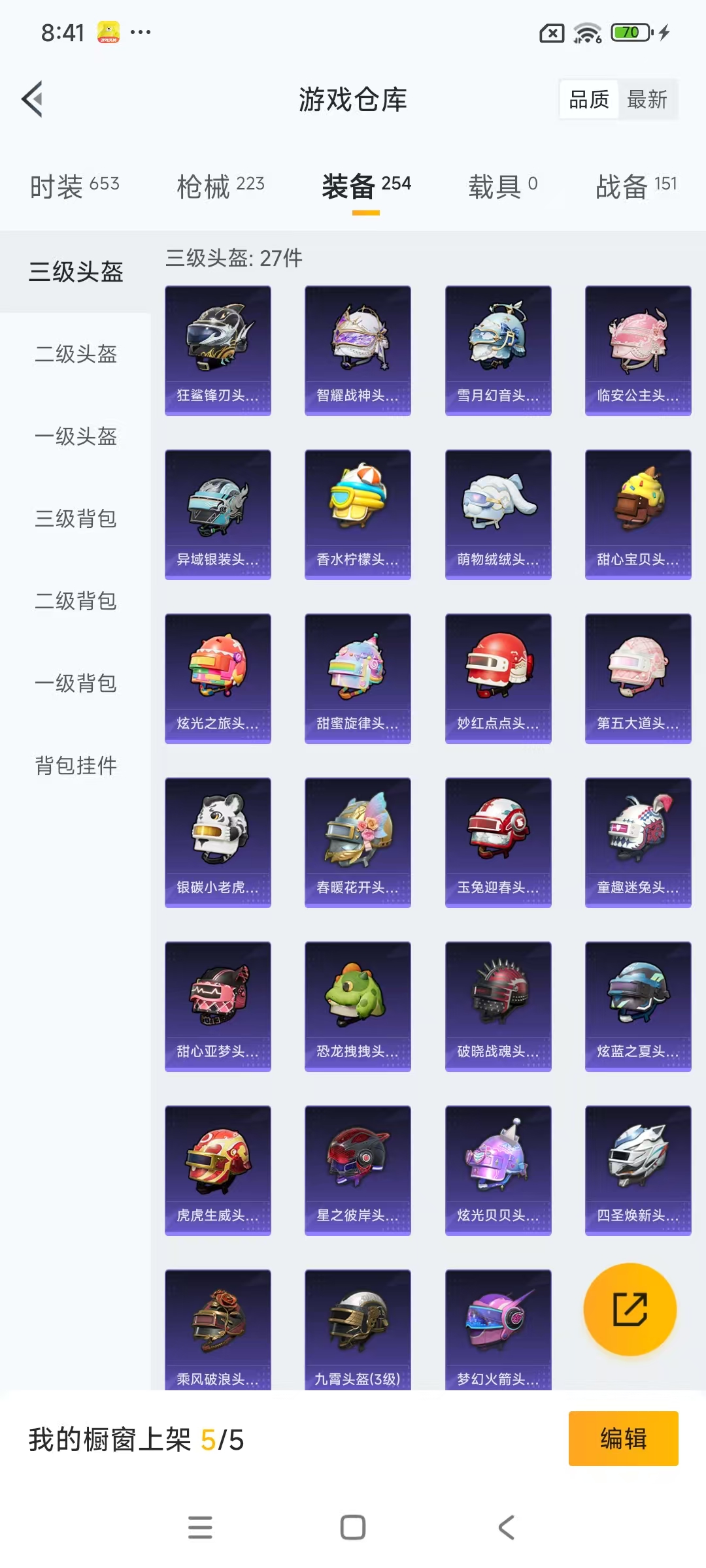Enable 品质 sorting mode
Viewport: 706px width, 1568px height.
point(586,99)
